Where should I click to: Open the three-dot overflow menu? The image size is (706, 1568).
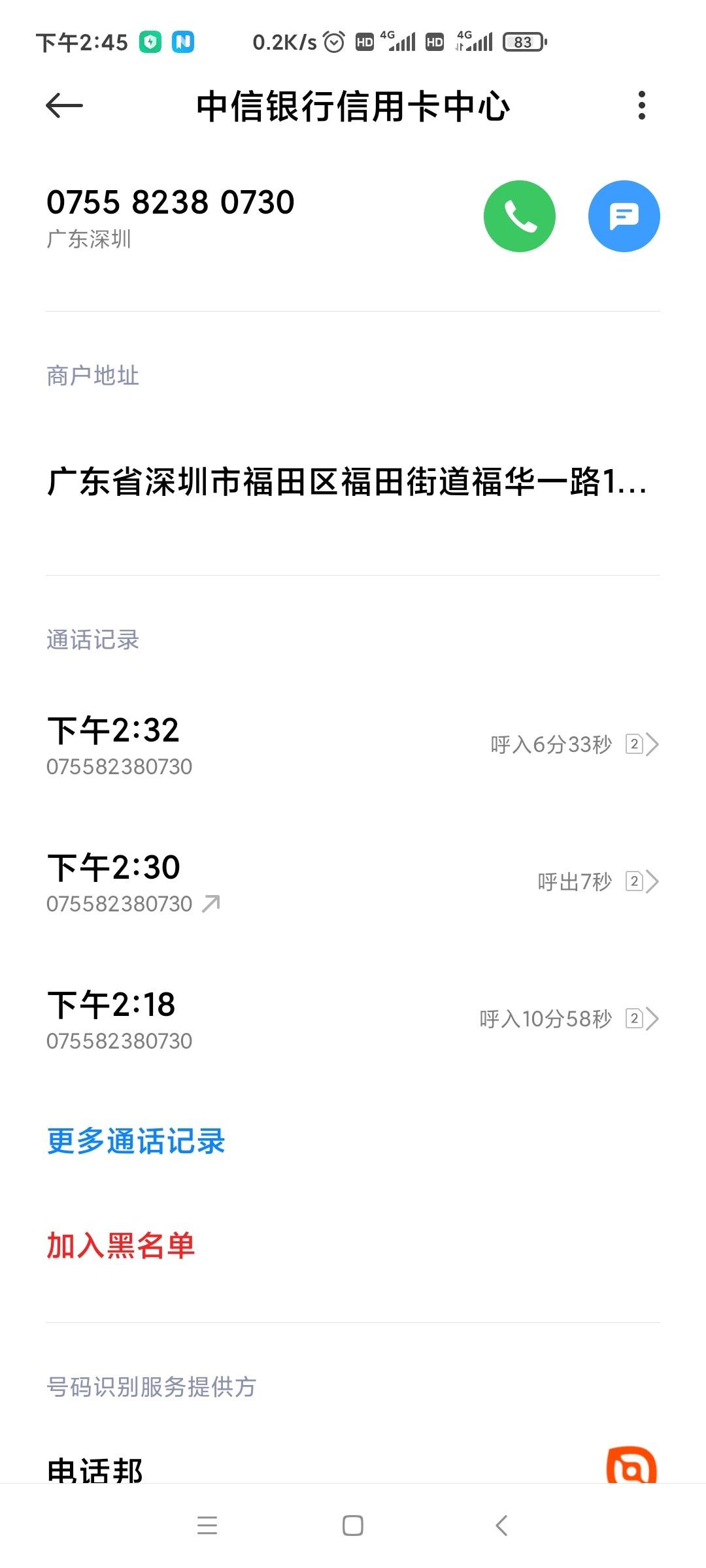click(642, 105)
